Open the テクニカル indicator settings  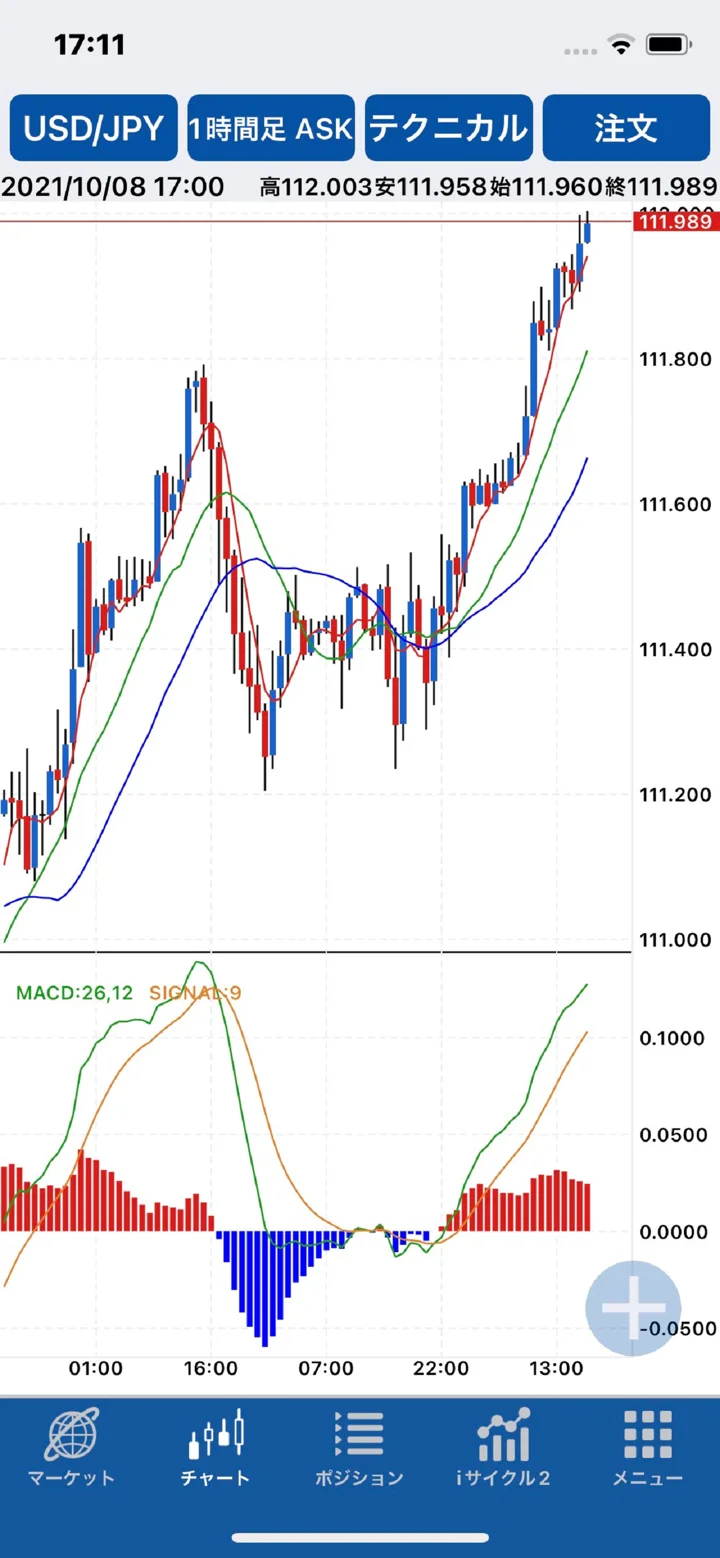pyautogui.click(x=449, y=128)
